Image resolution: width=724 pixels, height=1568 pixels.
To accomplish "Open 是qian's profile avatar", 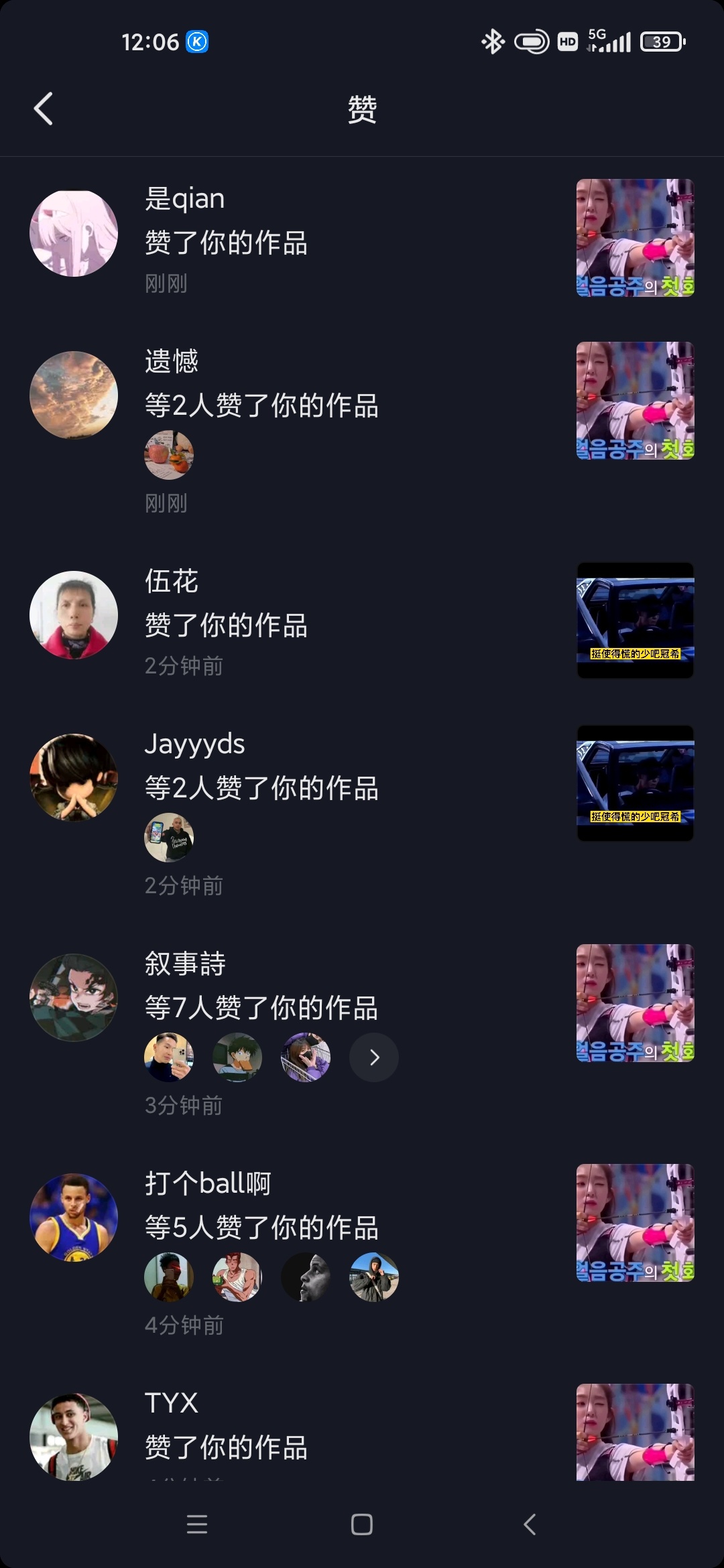I will click(74, 233).
